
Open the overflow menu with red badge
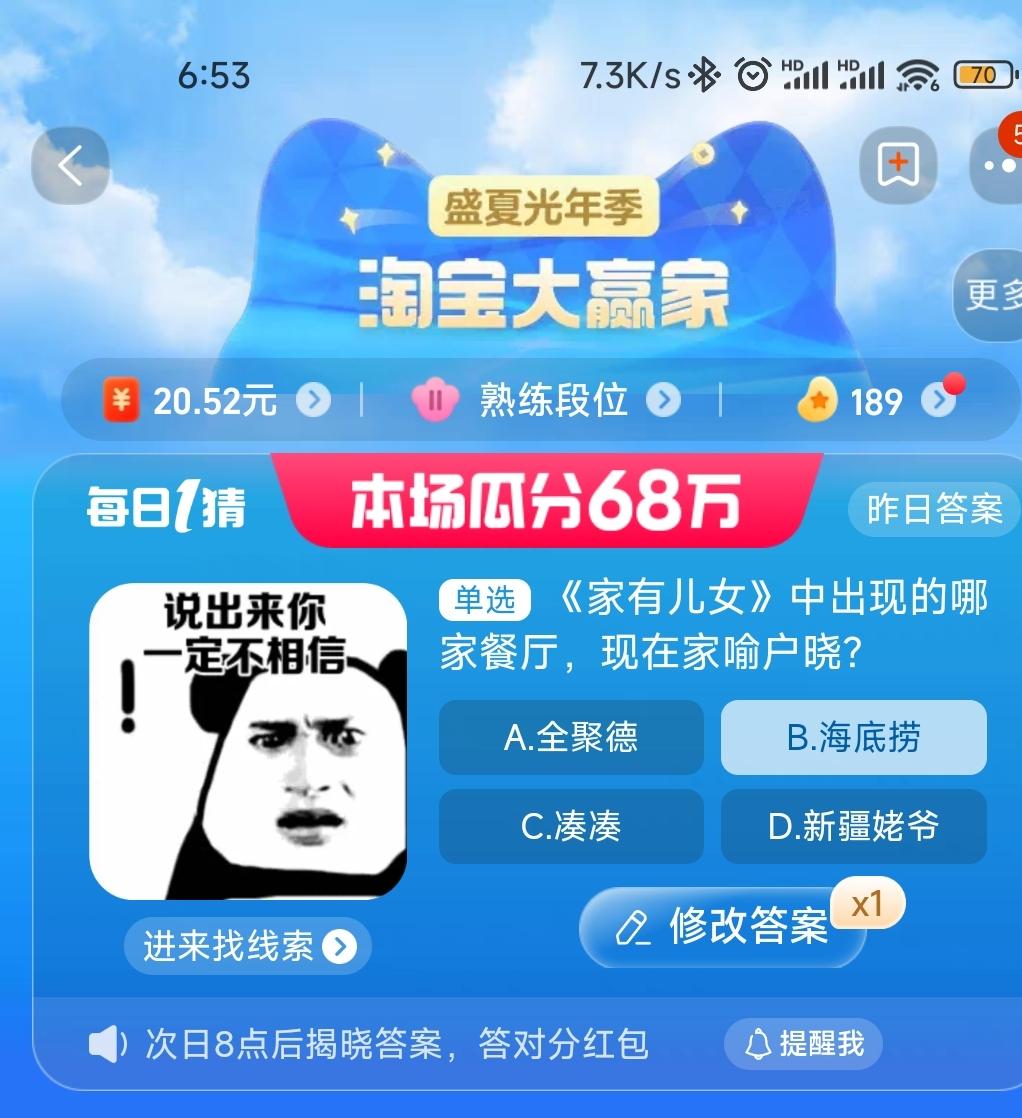pyautogui.click(x=996, y=166)
